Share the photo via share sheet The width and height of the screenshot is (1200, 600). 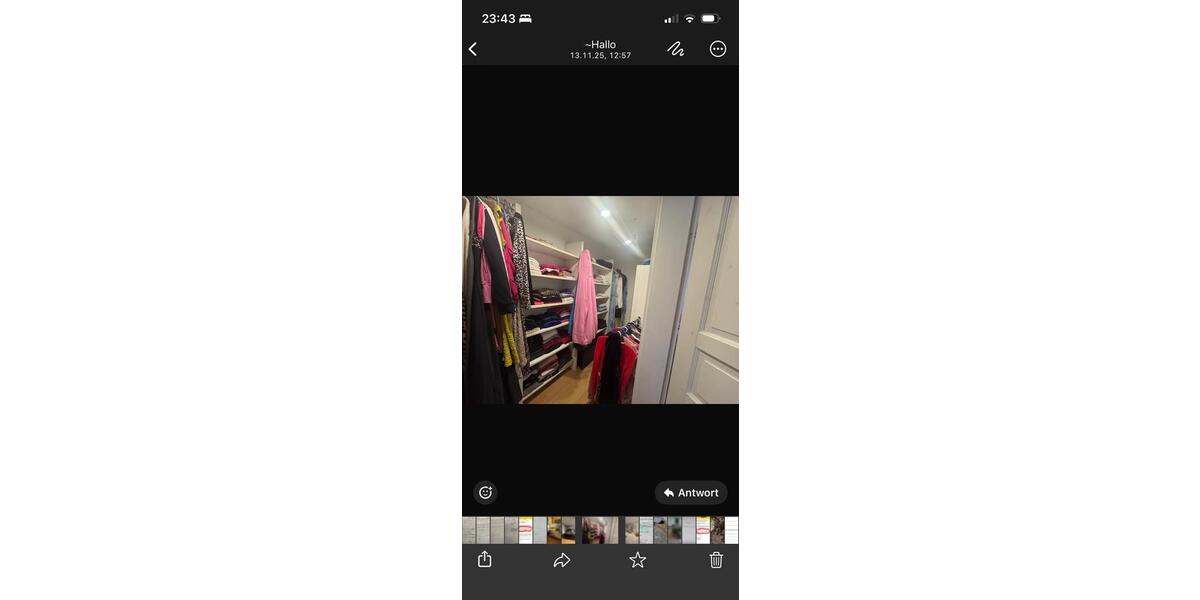coord(485,560)
